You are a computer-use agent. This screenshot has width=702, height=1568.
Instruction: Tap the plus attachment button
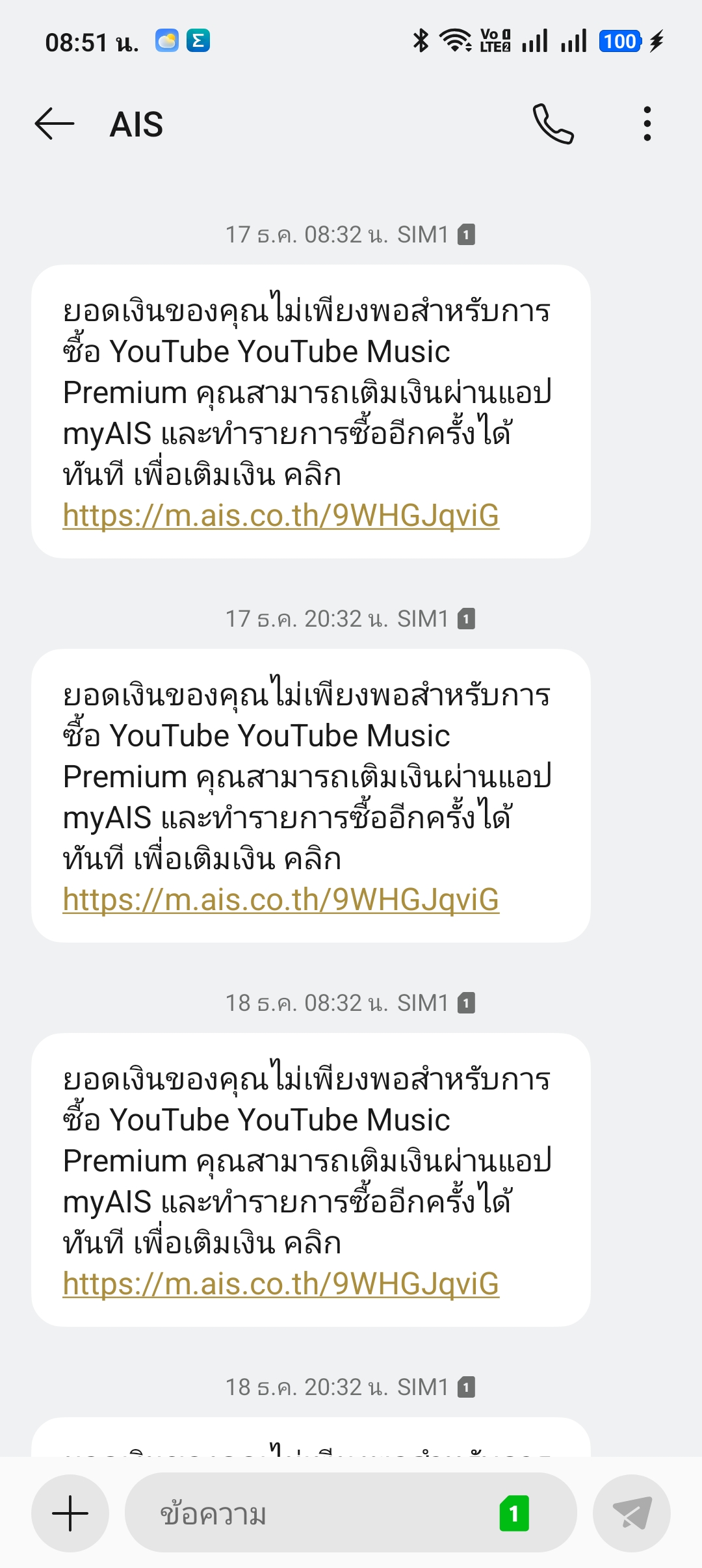(70, 1513)
